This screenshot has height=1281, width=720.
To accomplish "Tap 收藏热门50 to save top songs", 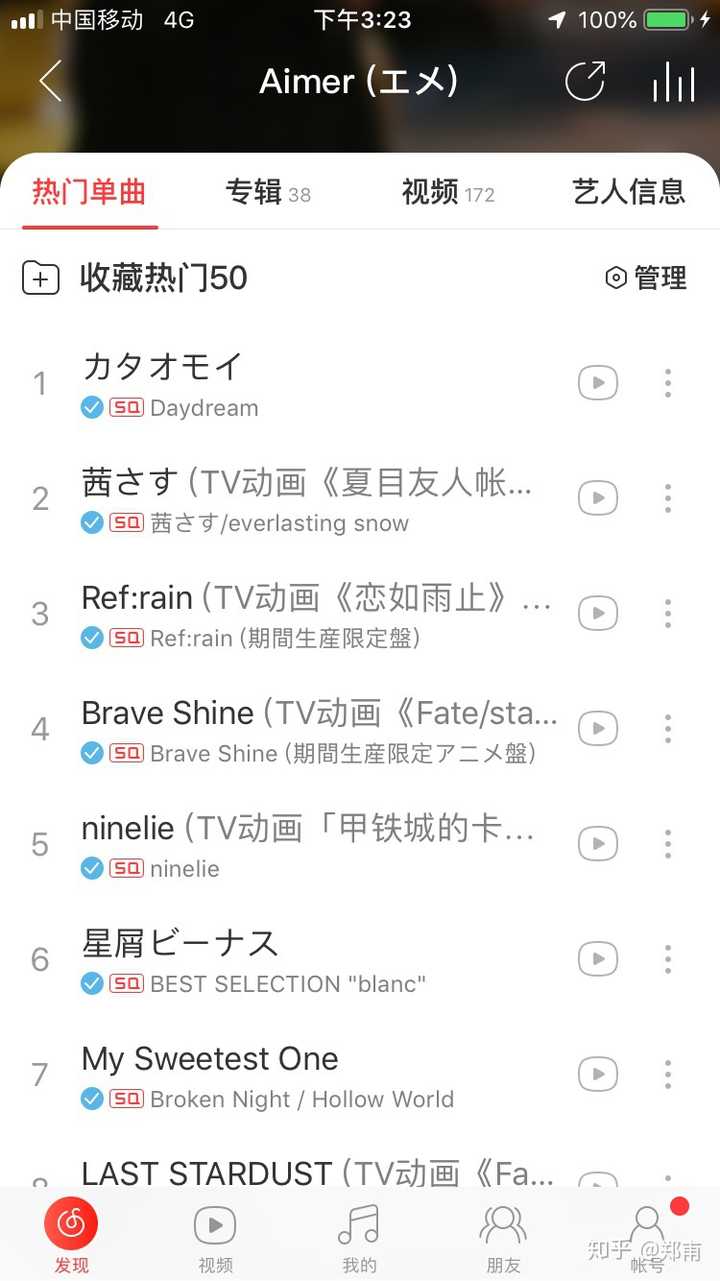I will [x=163, y=278].
